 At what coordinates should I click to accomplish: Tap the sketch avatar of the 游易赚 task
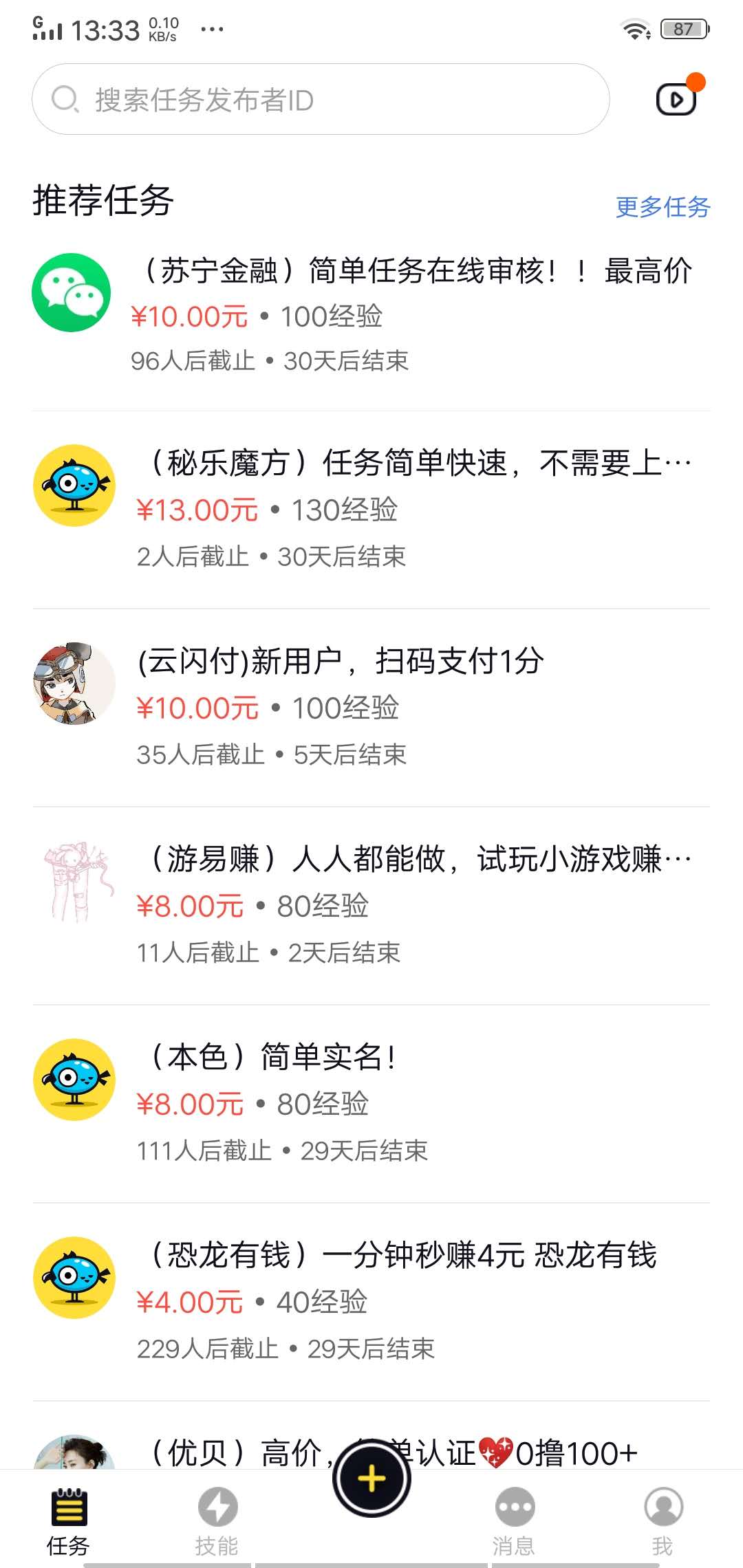tap(73, 882)
